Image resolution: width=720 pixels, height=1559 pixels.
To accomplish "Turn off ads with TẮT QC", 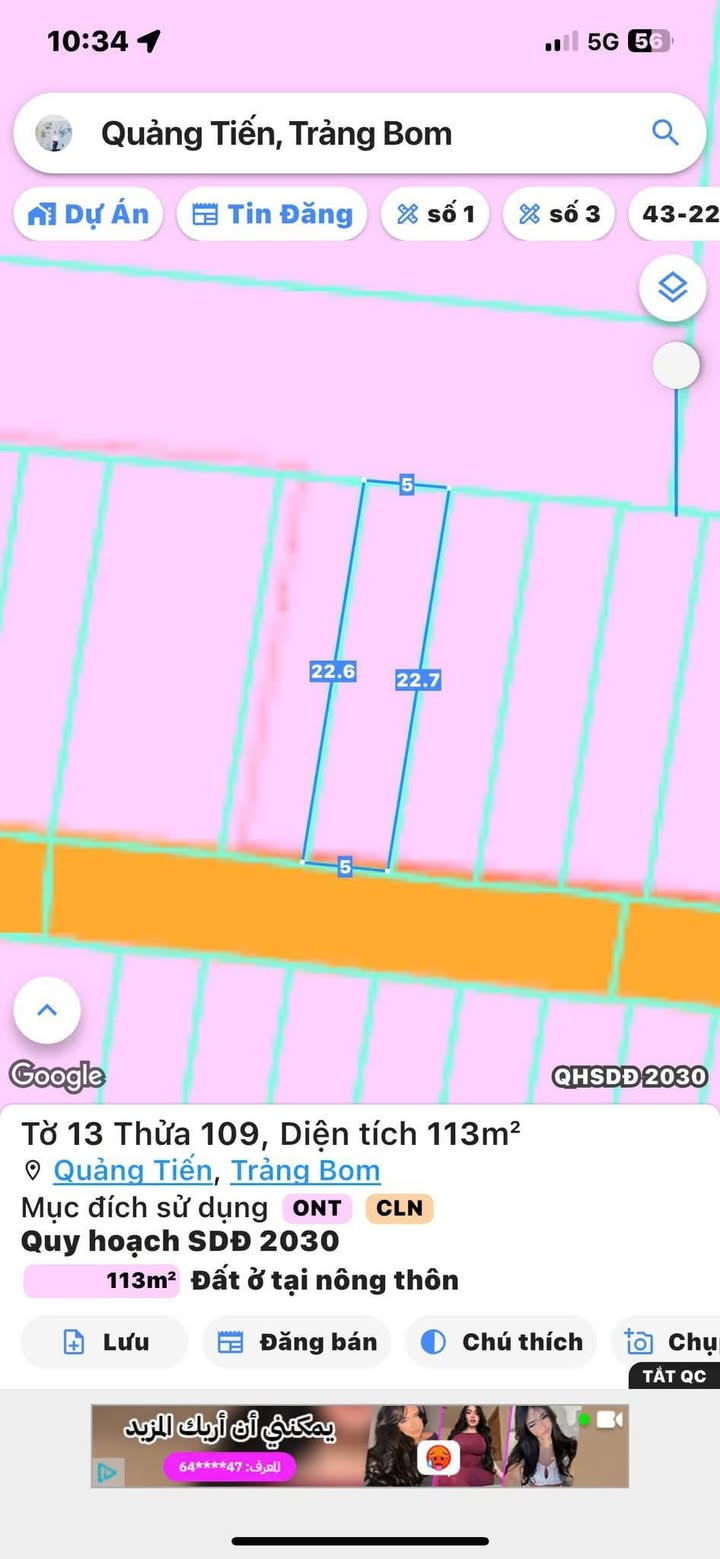I will coord(674,1376).
